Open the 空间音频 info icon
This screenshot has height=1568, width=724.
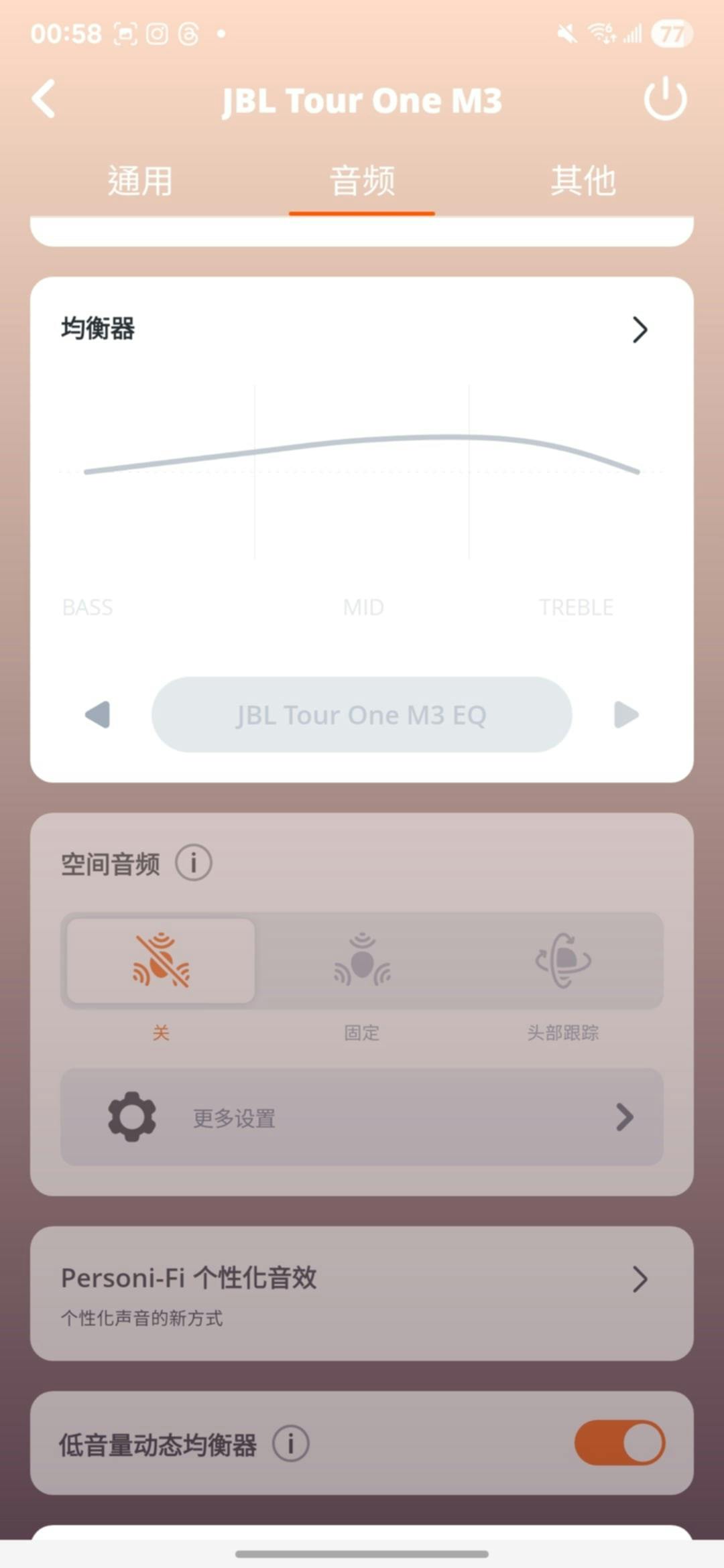tap(194, 863)
